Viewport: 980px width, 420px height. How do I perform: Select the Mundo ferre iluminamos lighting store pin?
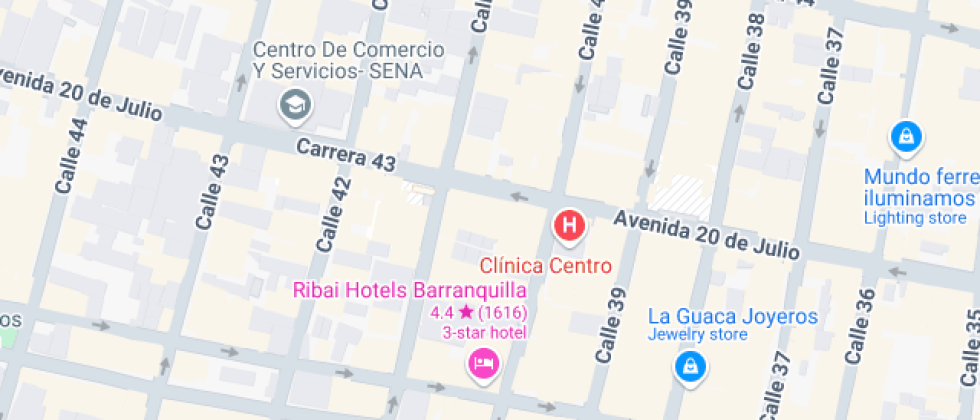coord(905,136)
